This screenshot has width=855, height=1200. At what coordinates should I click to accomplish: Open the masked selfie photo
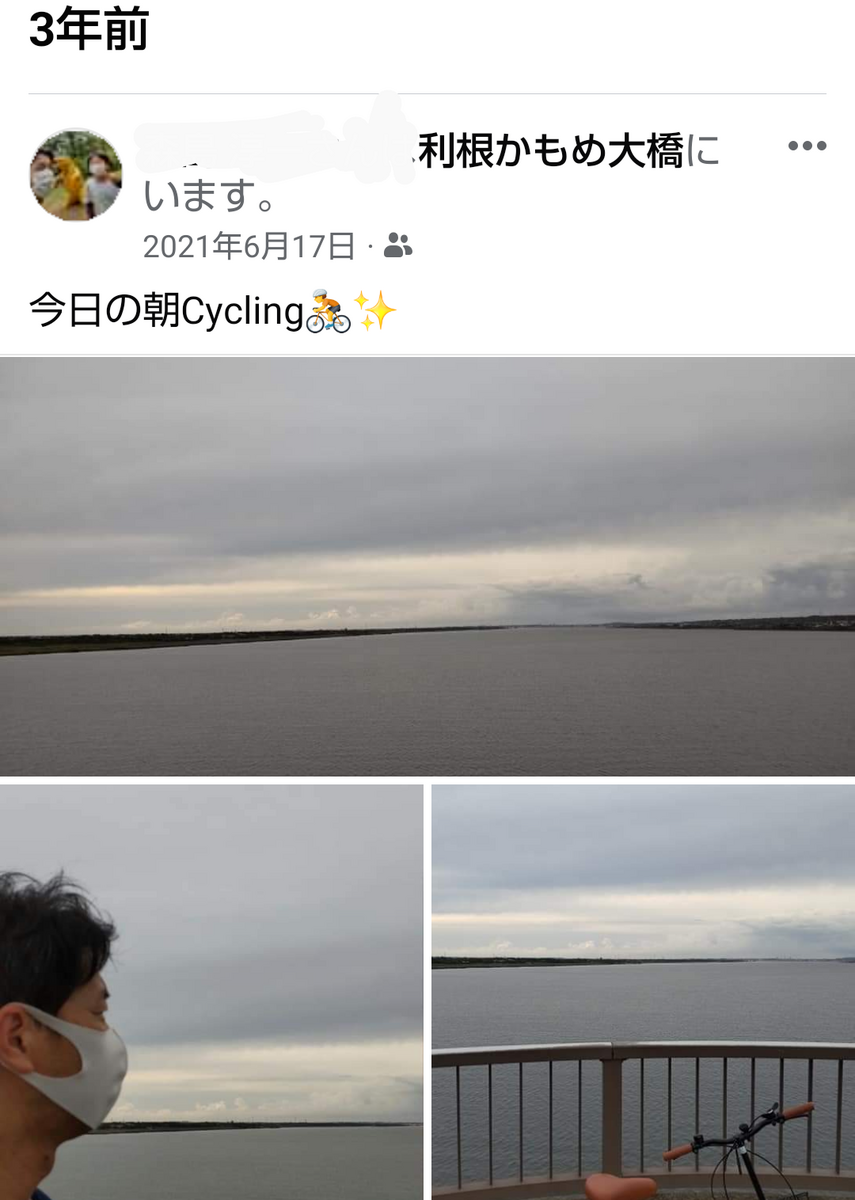(211, 992)
